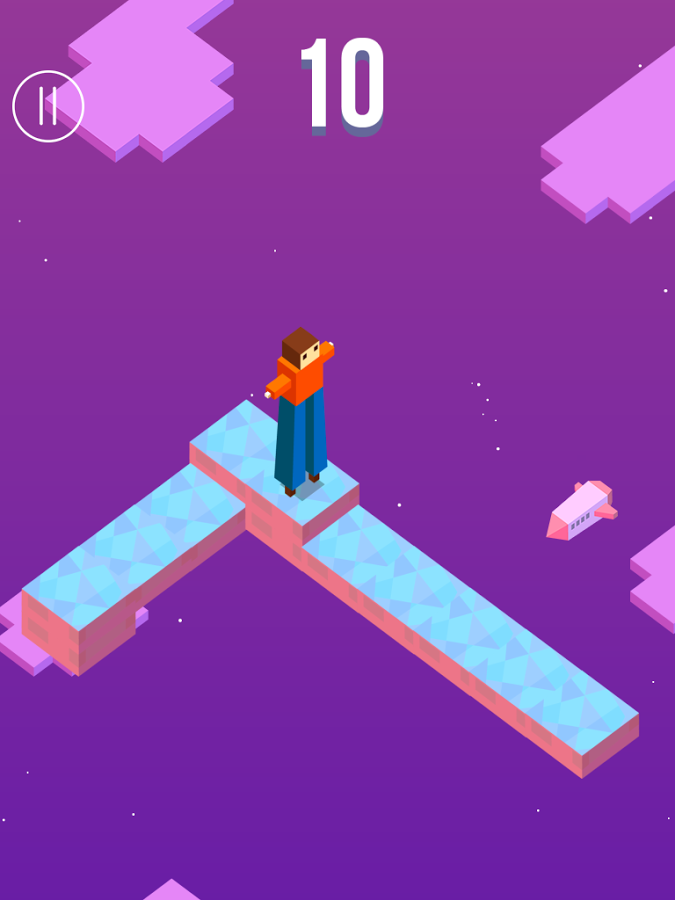
Task: Pause the game
Action: 48,106
